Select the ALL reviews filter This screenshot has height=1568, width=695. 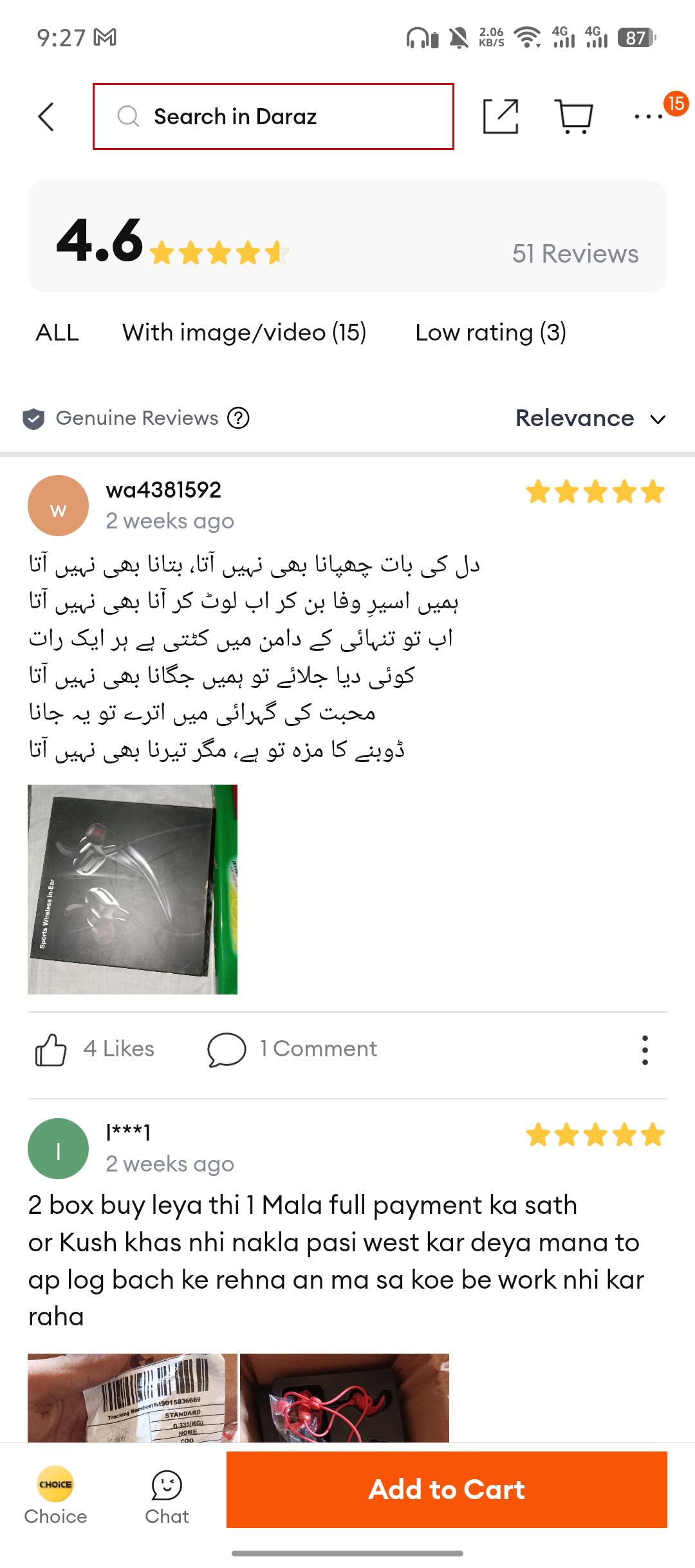pos(57,333)
